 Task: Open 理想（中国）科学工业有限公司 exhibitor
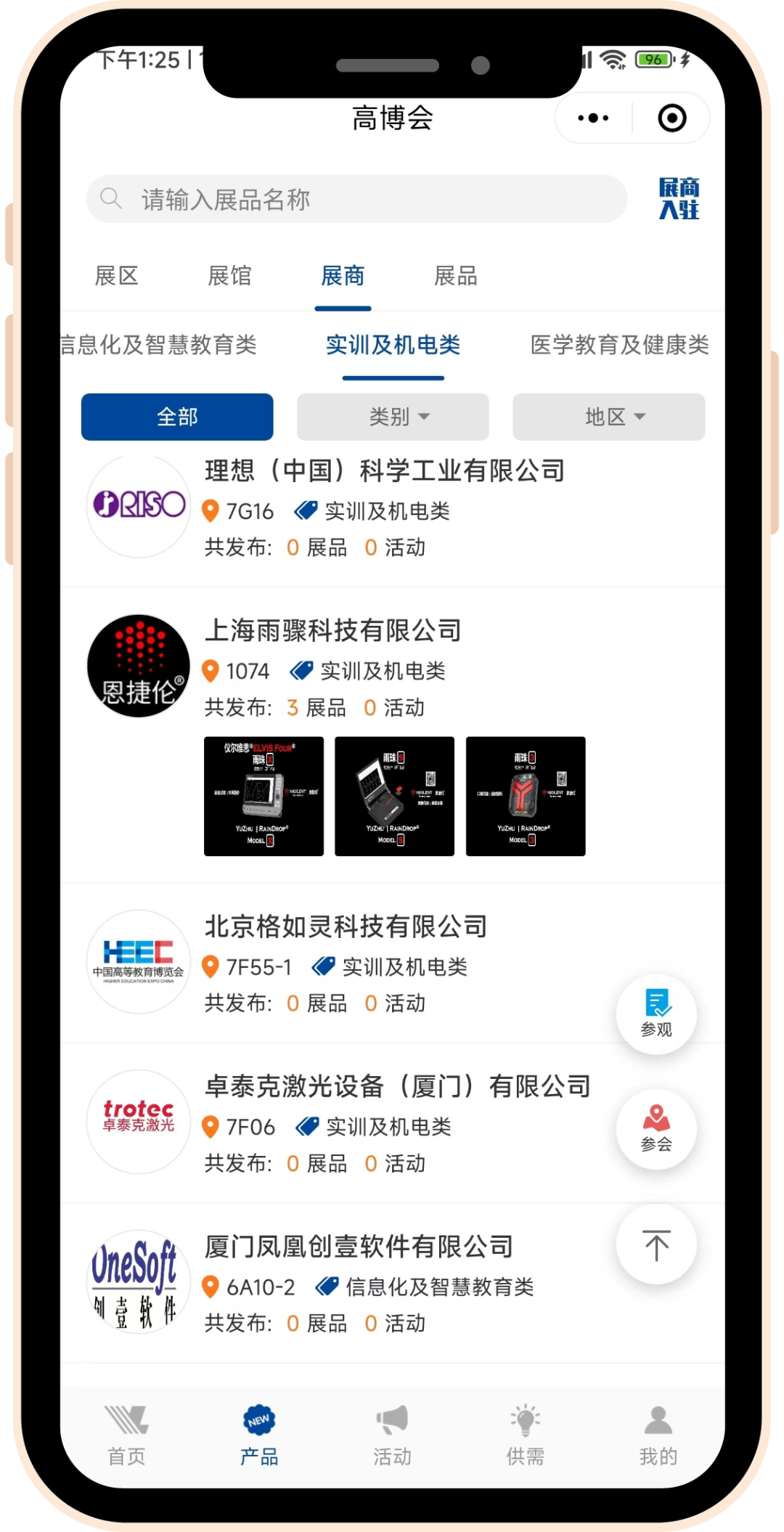coord(385,471)
